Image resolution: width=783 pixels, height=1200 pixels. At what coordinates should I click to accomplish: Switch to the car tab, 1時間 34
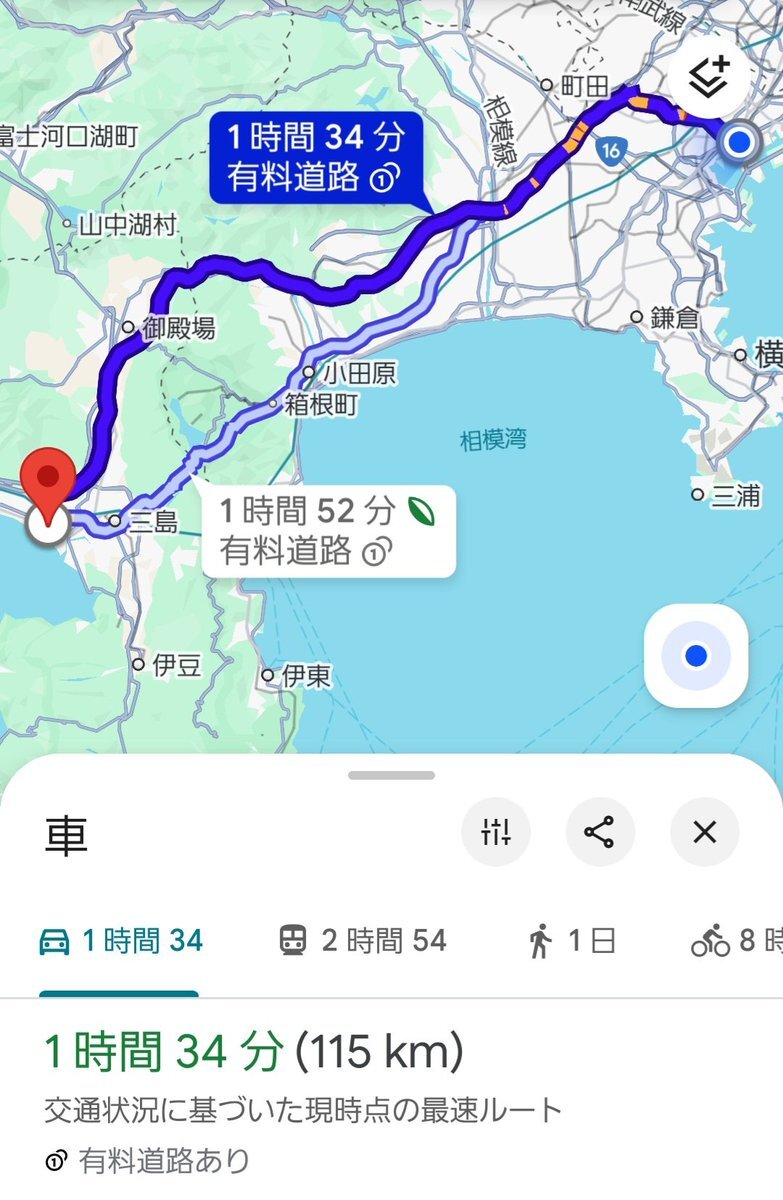click(x=120, y=941)
